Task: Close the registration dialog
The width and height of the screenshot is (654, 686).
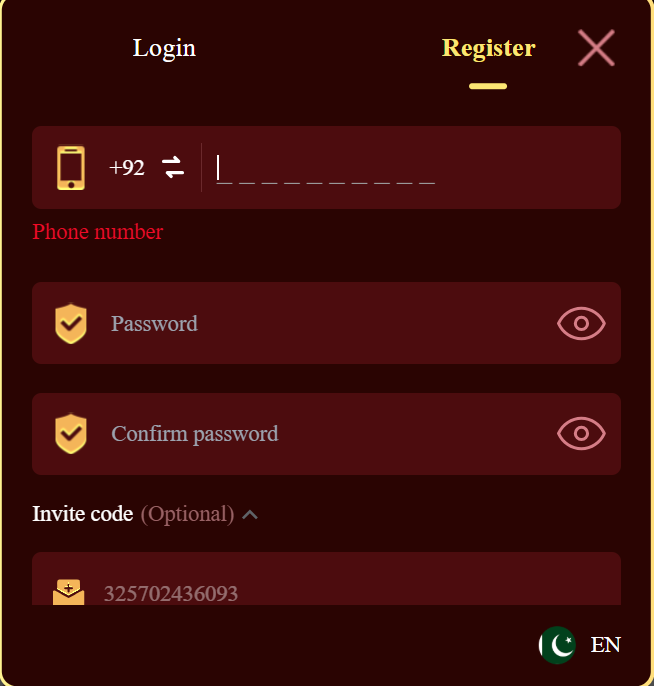Action: tap(596, 48)
